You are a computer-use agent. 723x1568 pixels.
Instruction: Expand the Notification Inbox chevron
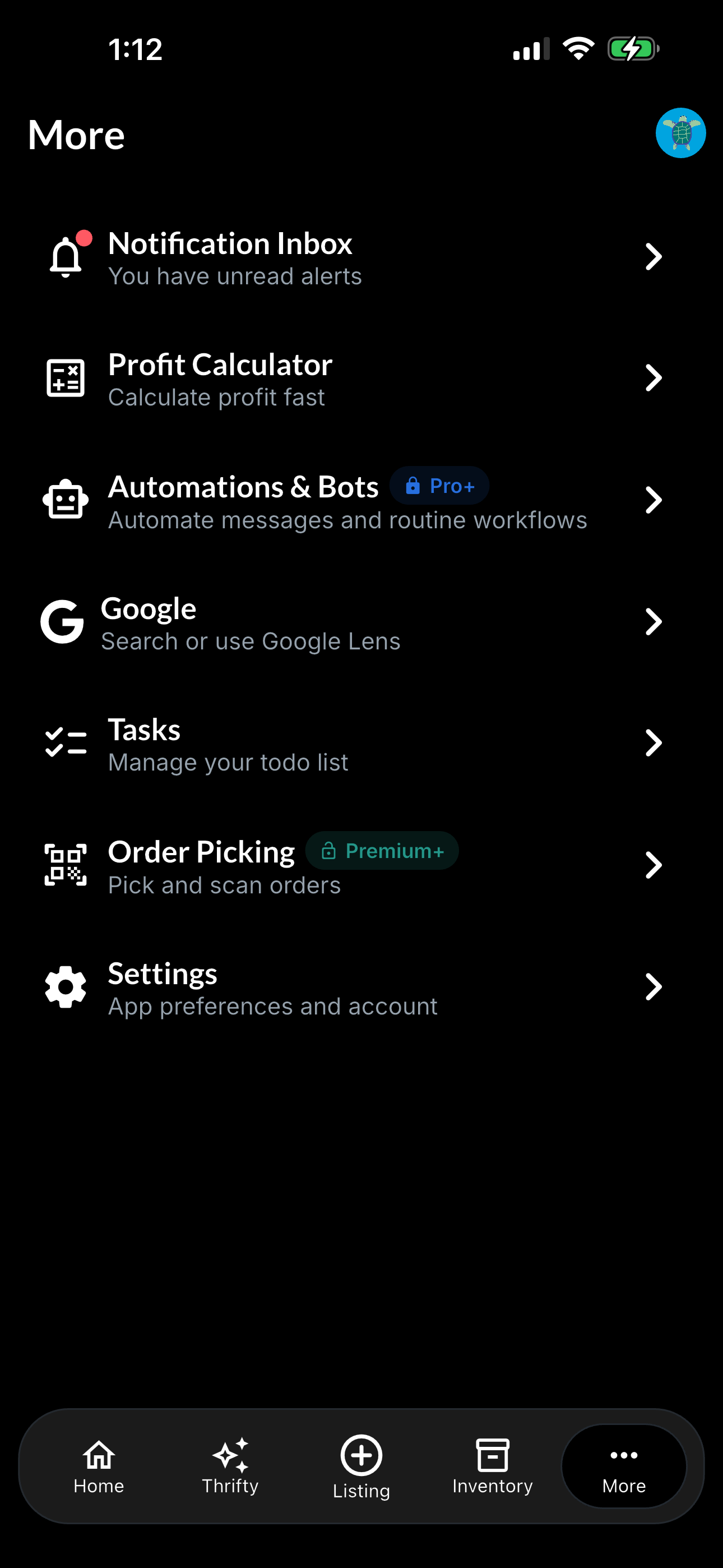[654, 256]
